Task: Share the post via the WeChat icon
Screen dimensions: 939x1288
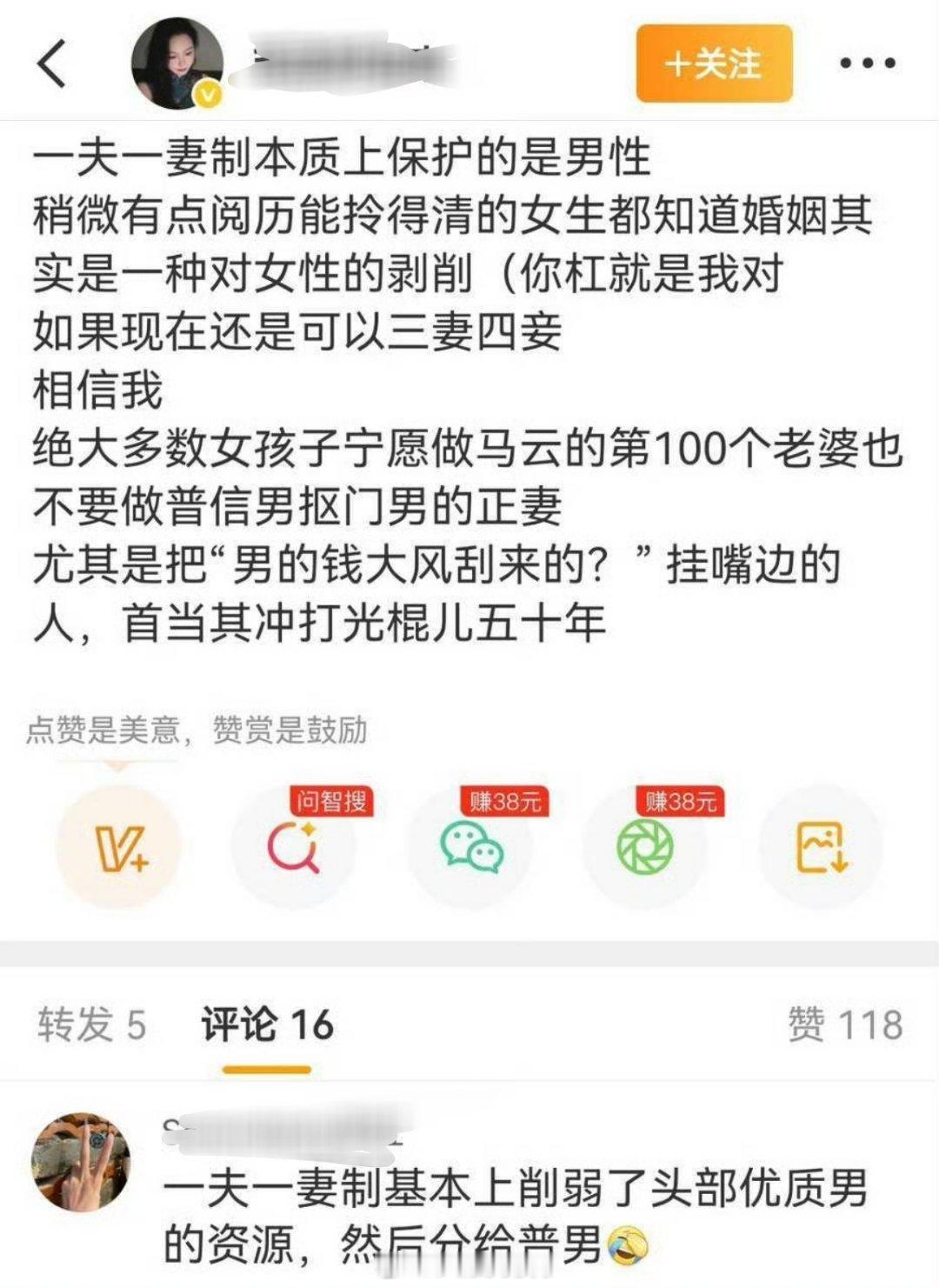Action: pyautogui.click(x=469, y=849)
